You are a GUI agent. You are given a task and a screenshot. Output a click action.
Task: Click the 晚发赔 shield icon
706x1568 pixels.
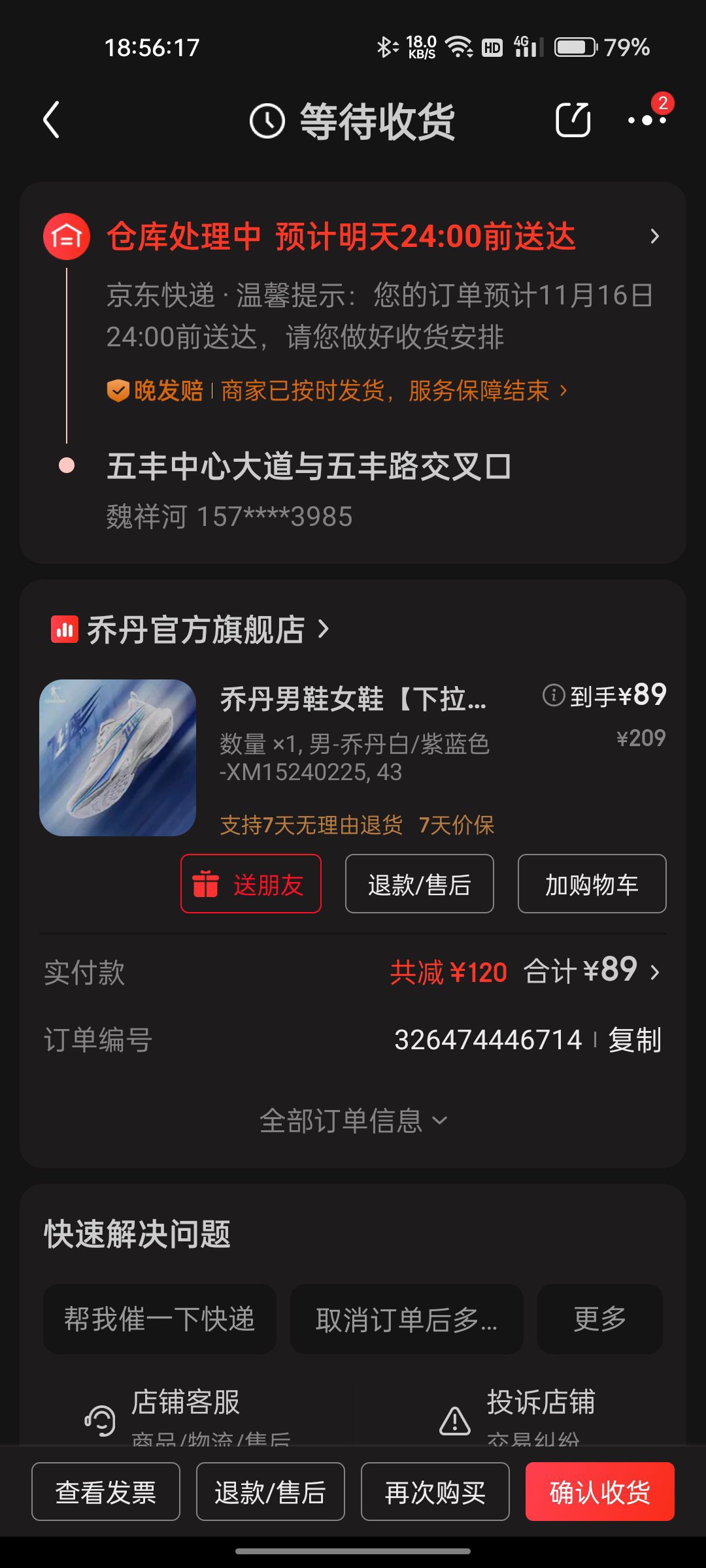click(x=118, y=391)
